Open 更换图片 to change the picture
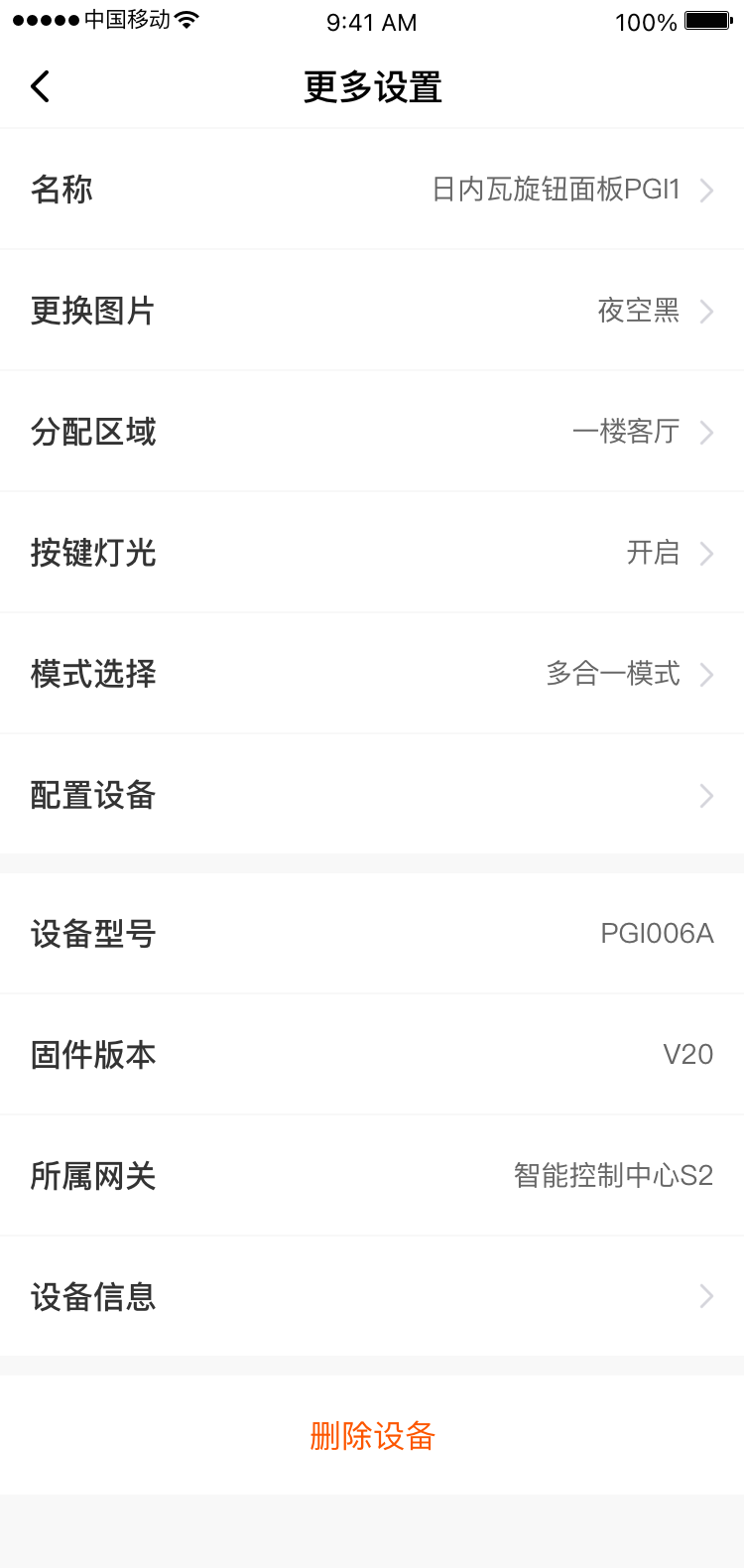 pyautogui.click(x=372, y=311)
